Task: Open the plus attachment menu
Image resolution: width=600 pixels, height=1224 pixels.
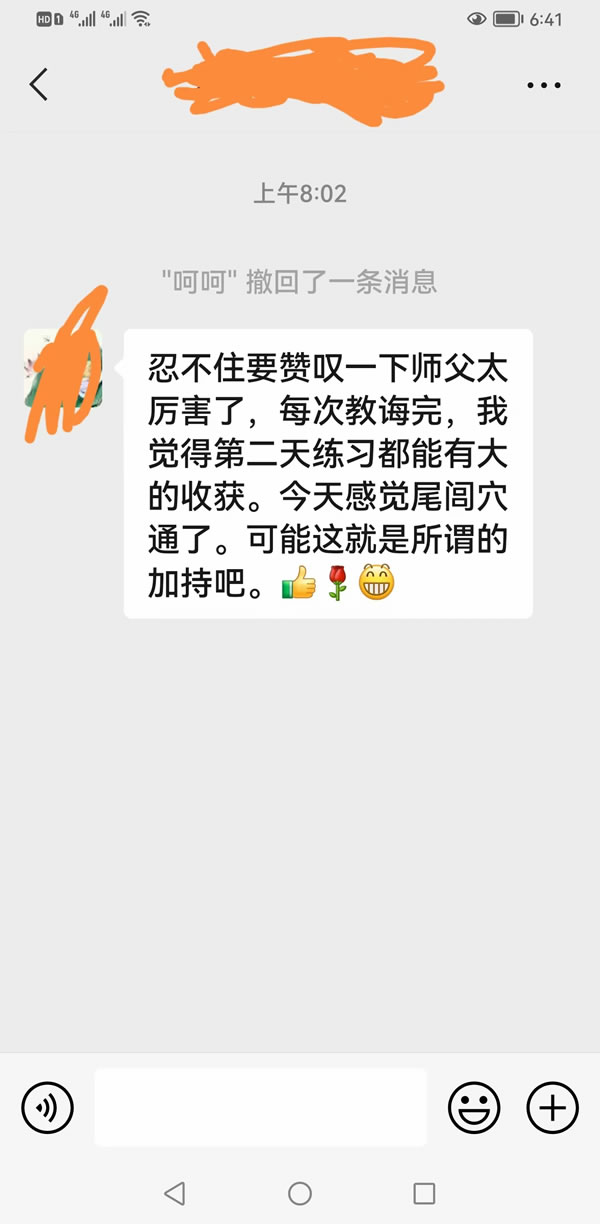Action: pos(552,1107)
